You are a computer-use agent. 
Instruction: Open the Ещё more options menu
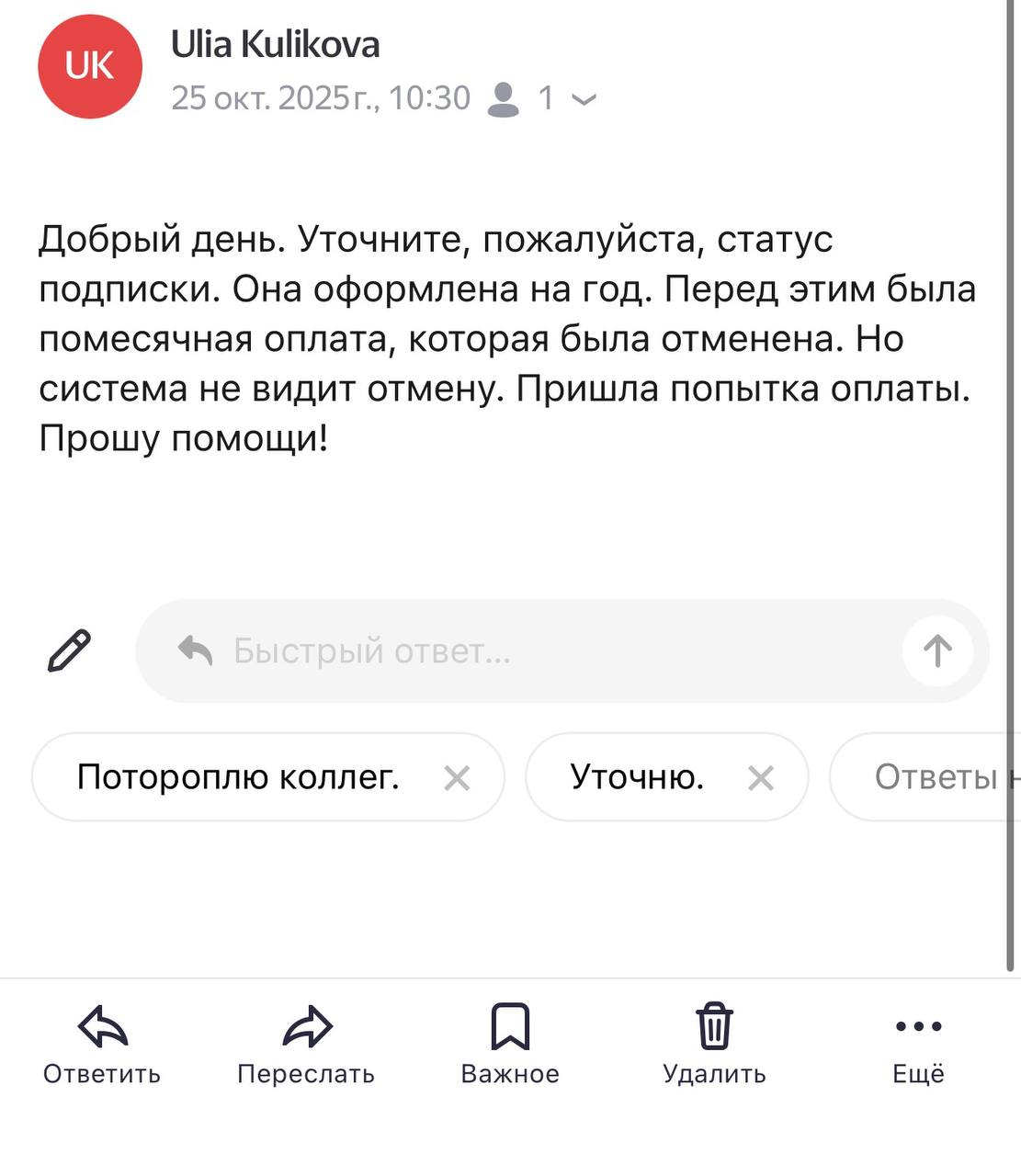pos(918,1045)
